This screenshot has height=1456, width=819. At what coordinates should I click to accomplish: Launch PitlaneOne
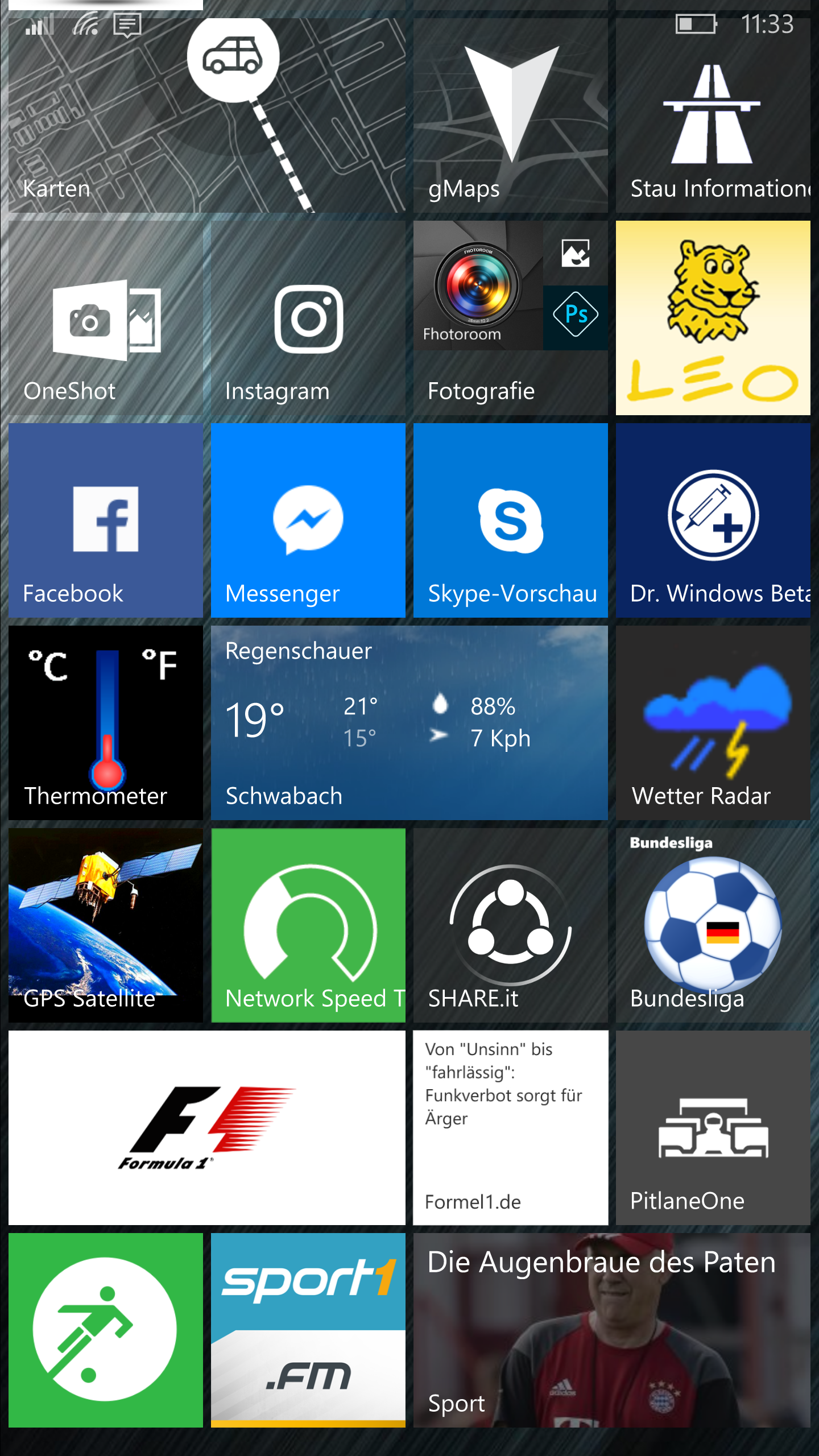[x=713, y=1128]
